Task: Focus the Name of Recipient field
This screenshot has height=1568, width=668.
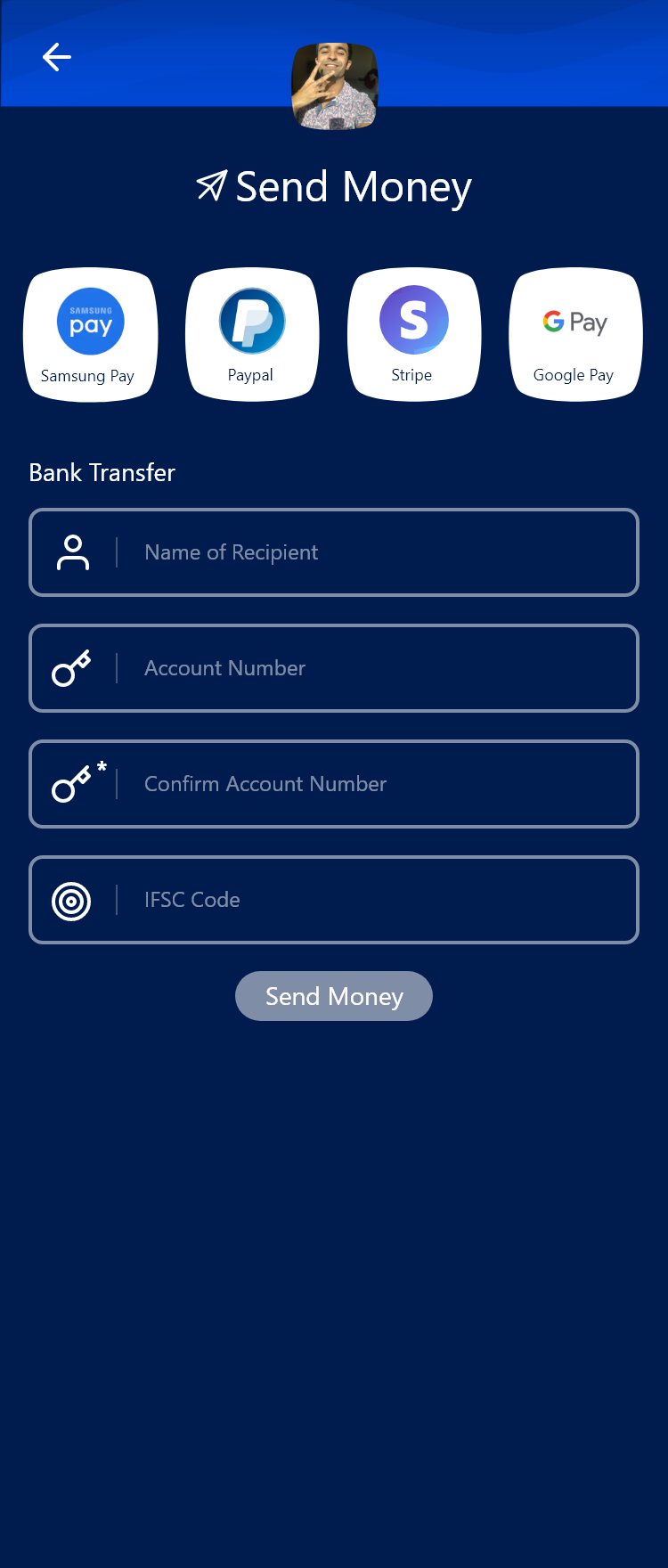Action: click(374, 552)
